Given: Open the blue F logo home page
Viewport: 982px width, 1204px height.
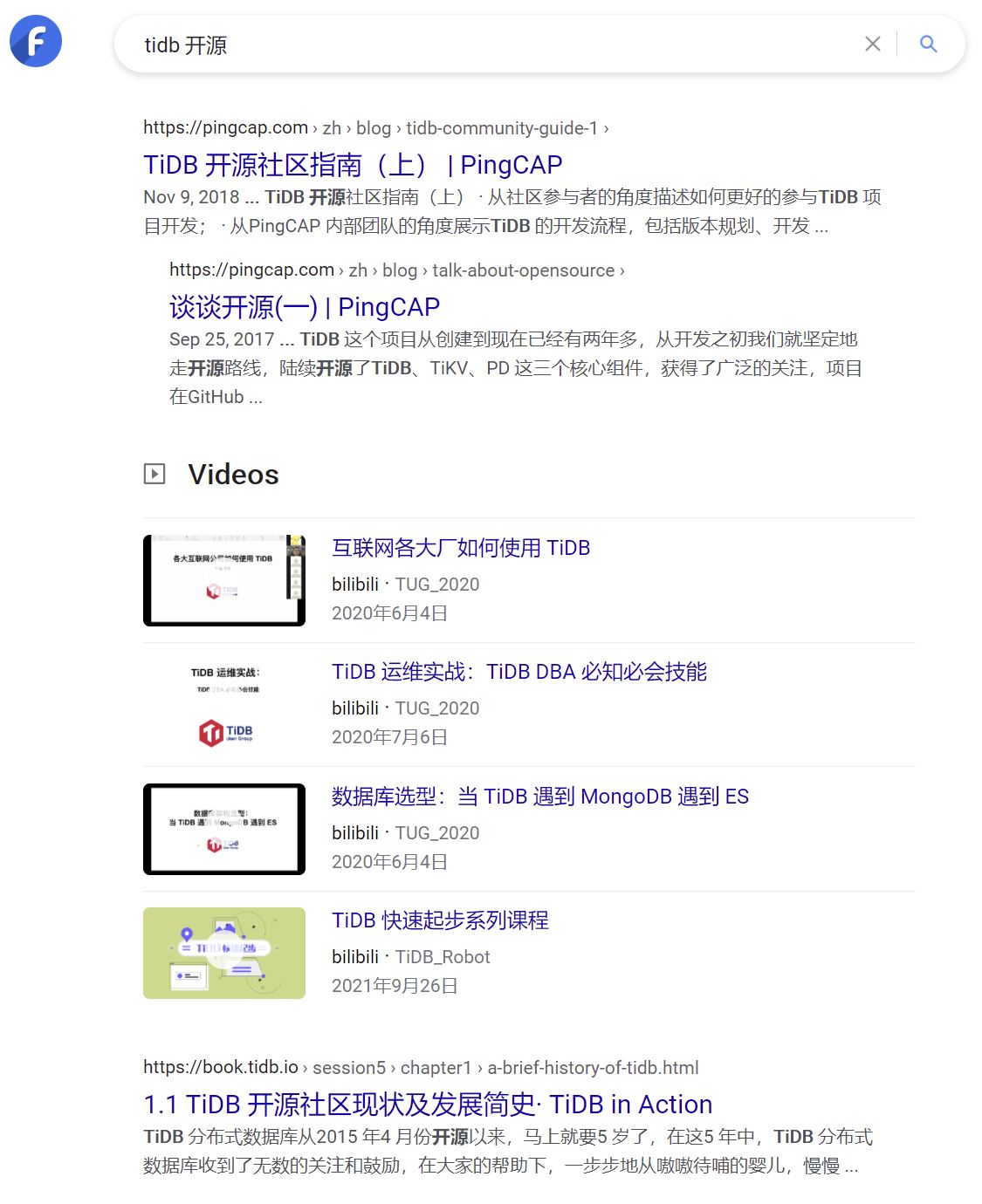Looking at the screenshot, I should (x=36, y=41).
